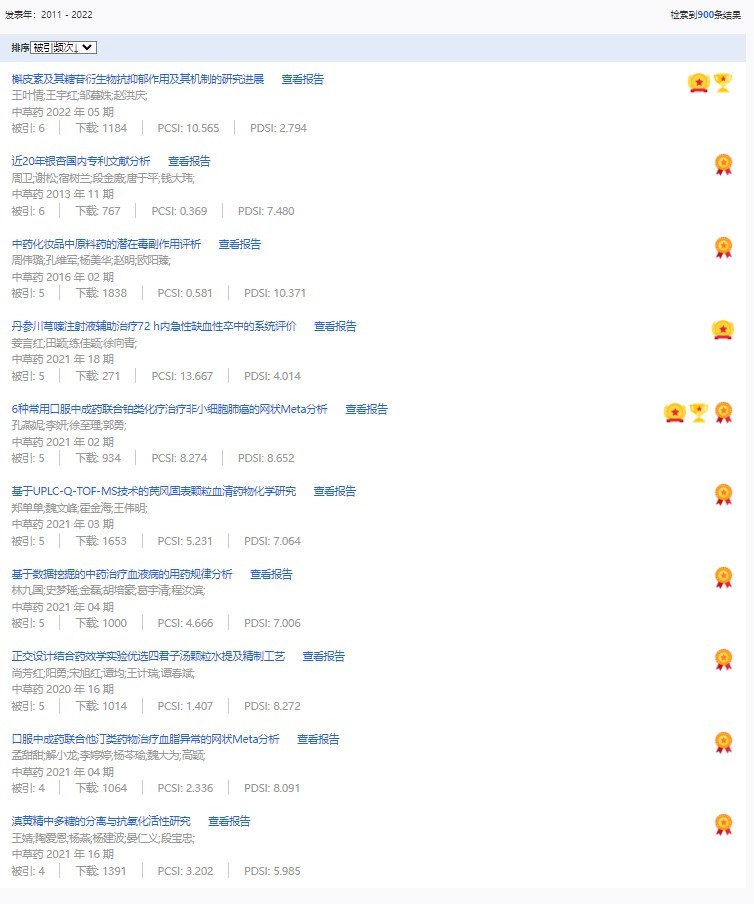This screenshot has width=754, height=904.
Task: Open the 排序 sort dropdown
Action: (64, 47)
